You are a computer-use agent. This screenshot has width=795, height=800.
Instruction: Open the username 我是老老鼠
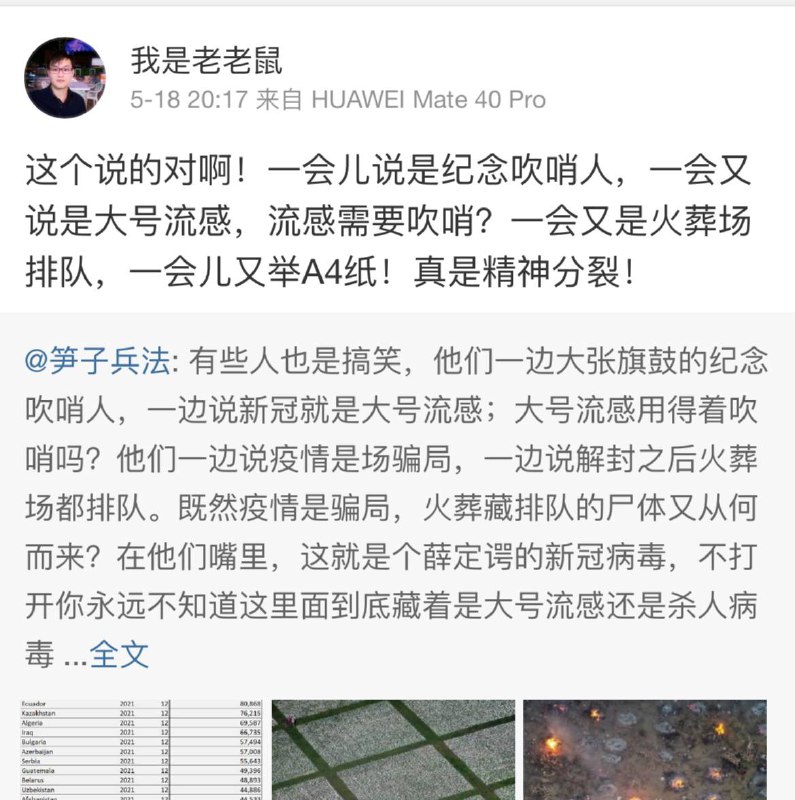tap(206, 60)
